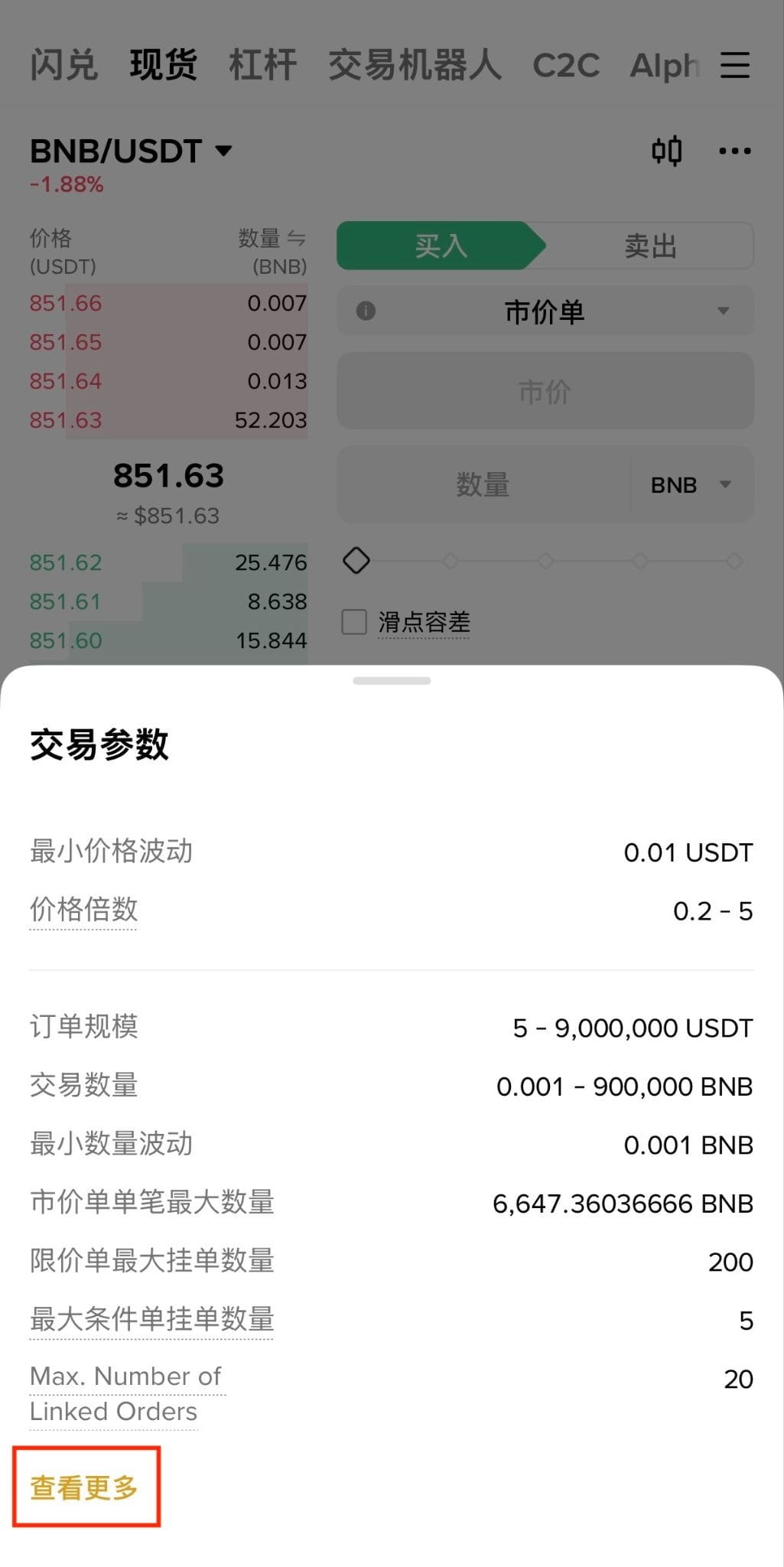Select the 买入 side
The width and height of the screenshot is (784, 1567).
[x=440, y=246]
